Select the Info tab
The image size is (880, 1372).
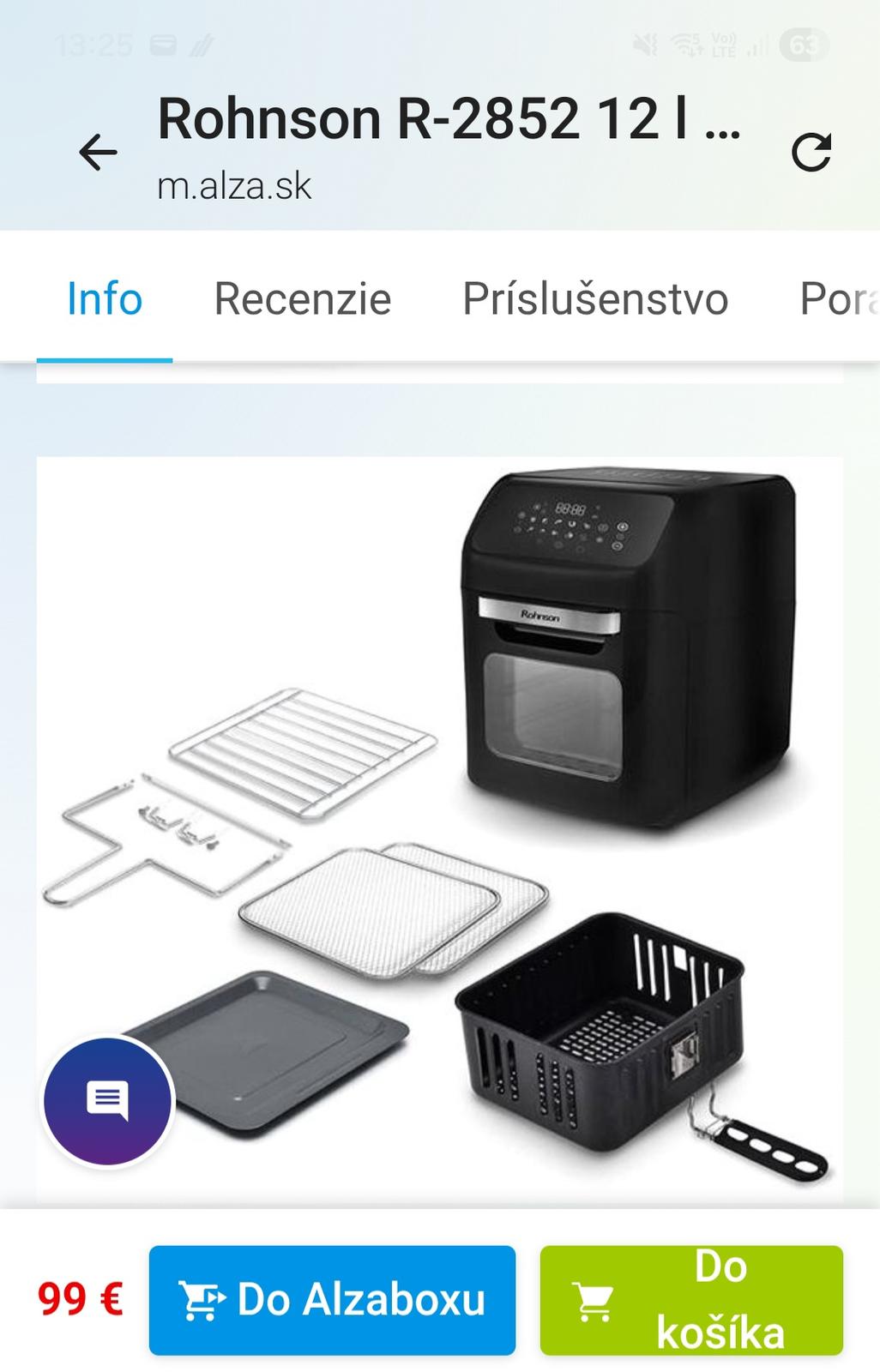[105, 299]
